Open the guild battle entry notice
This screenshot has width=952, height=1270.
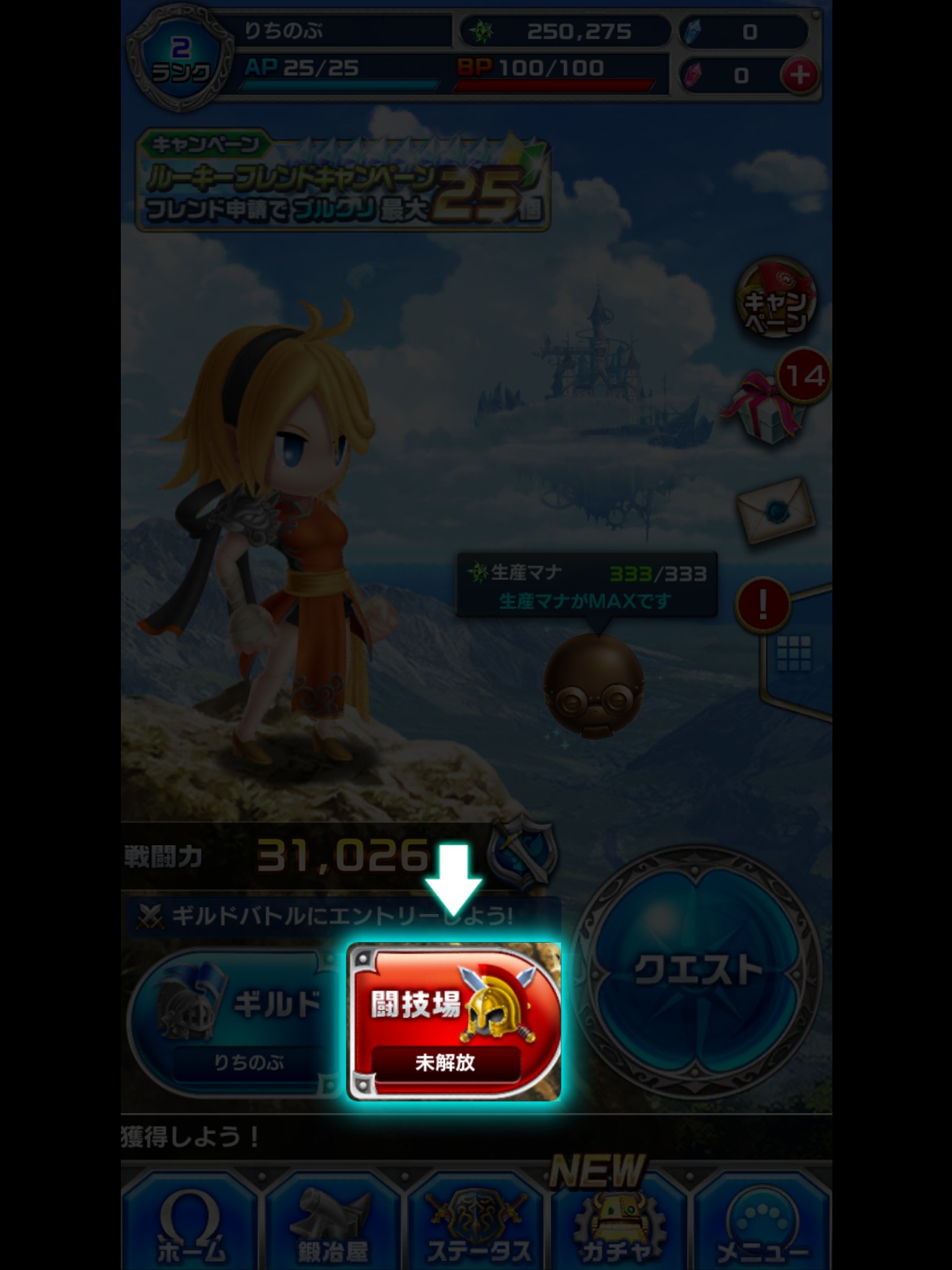pos(342,915)
